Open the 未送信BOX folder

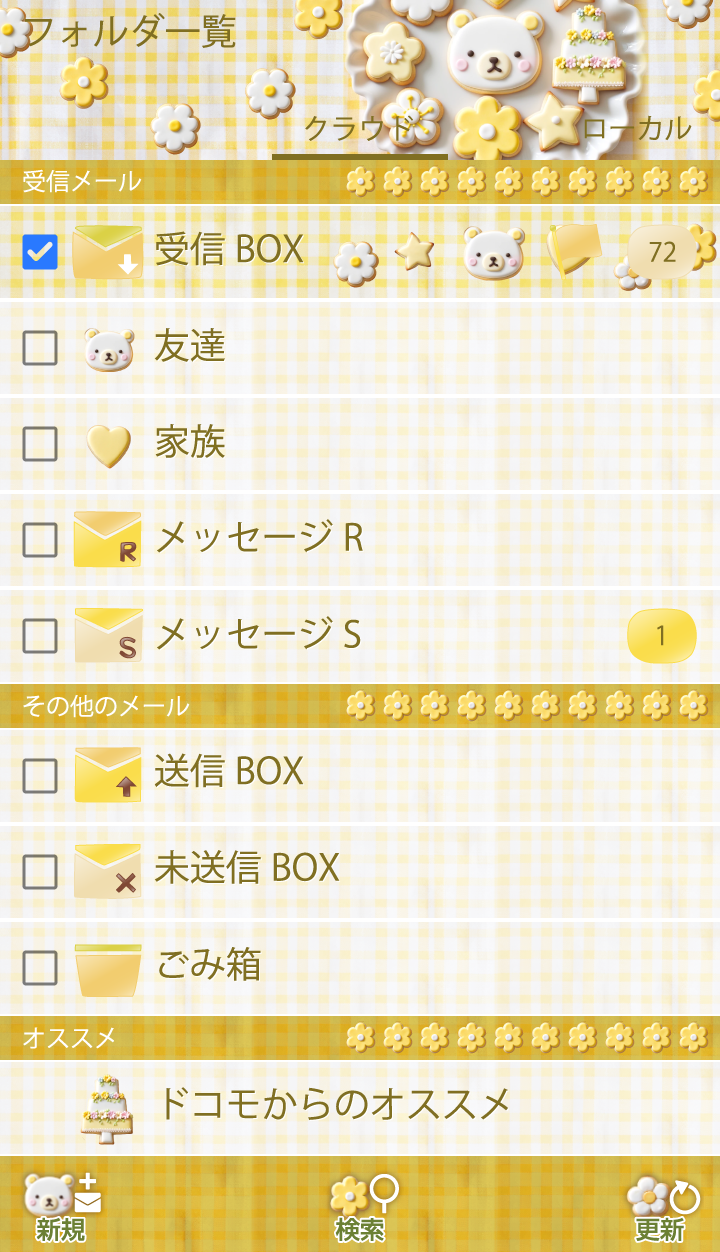(x=246, y=868)
